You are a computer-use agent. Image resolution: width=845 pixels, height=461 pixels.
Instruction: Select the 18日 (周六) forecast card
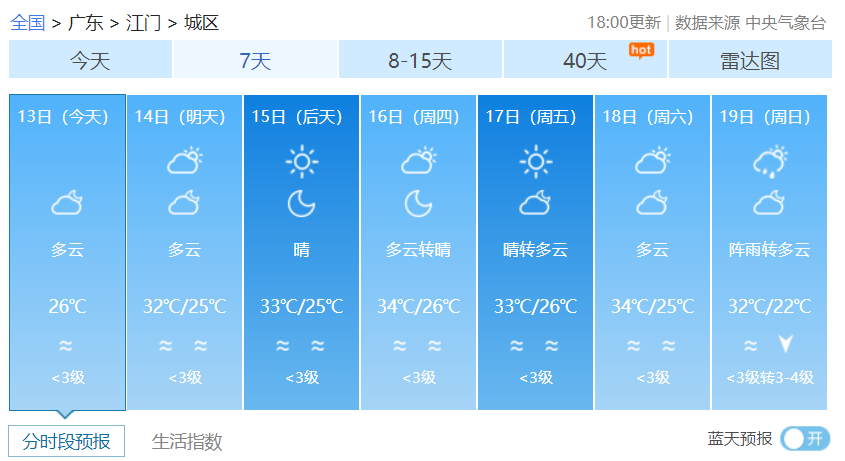652,252
